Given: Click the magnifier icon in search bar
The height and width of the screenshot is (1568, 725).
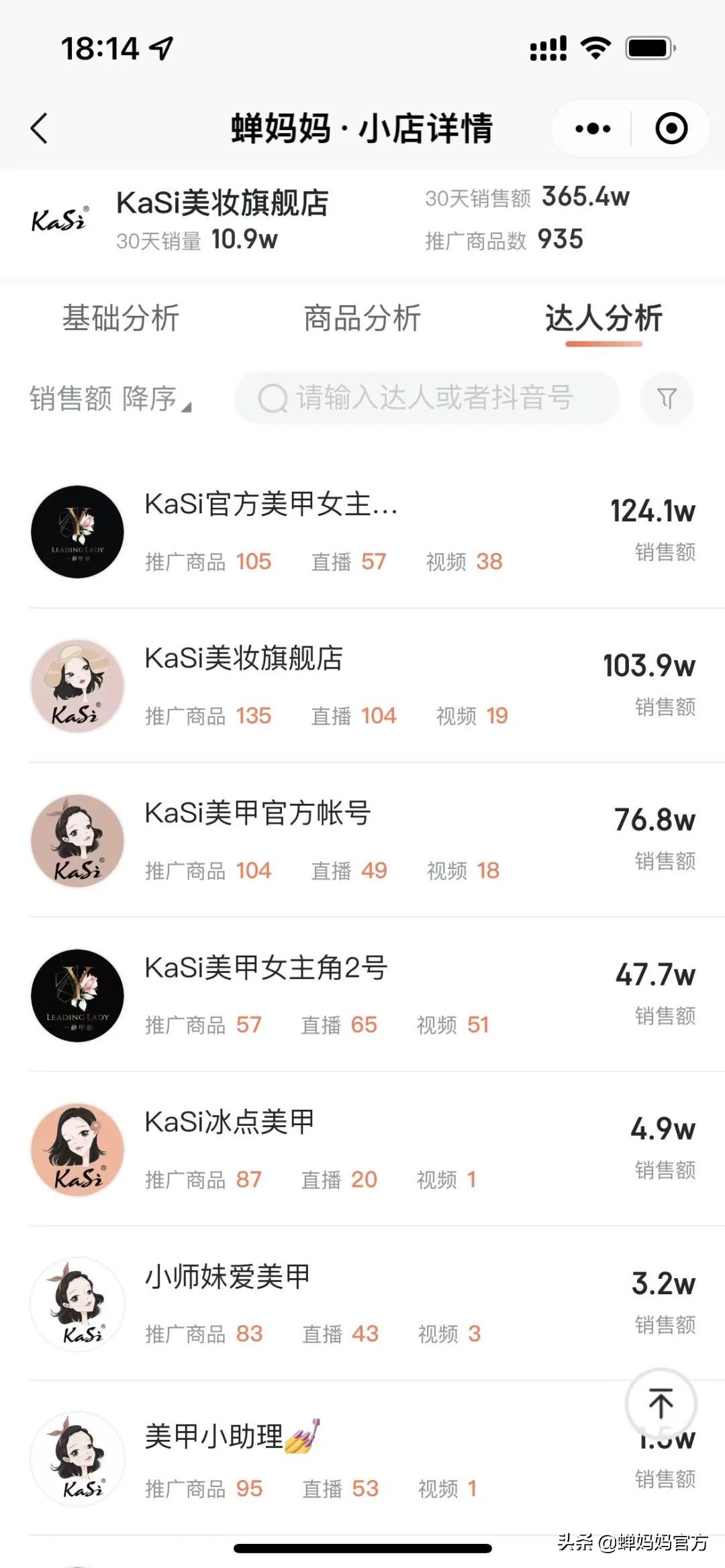Looking at the screenshot, I should click(271, 398).
